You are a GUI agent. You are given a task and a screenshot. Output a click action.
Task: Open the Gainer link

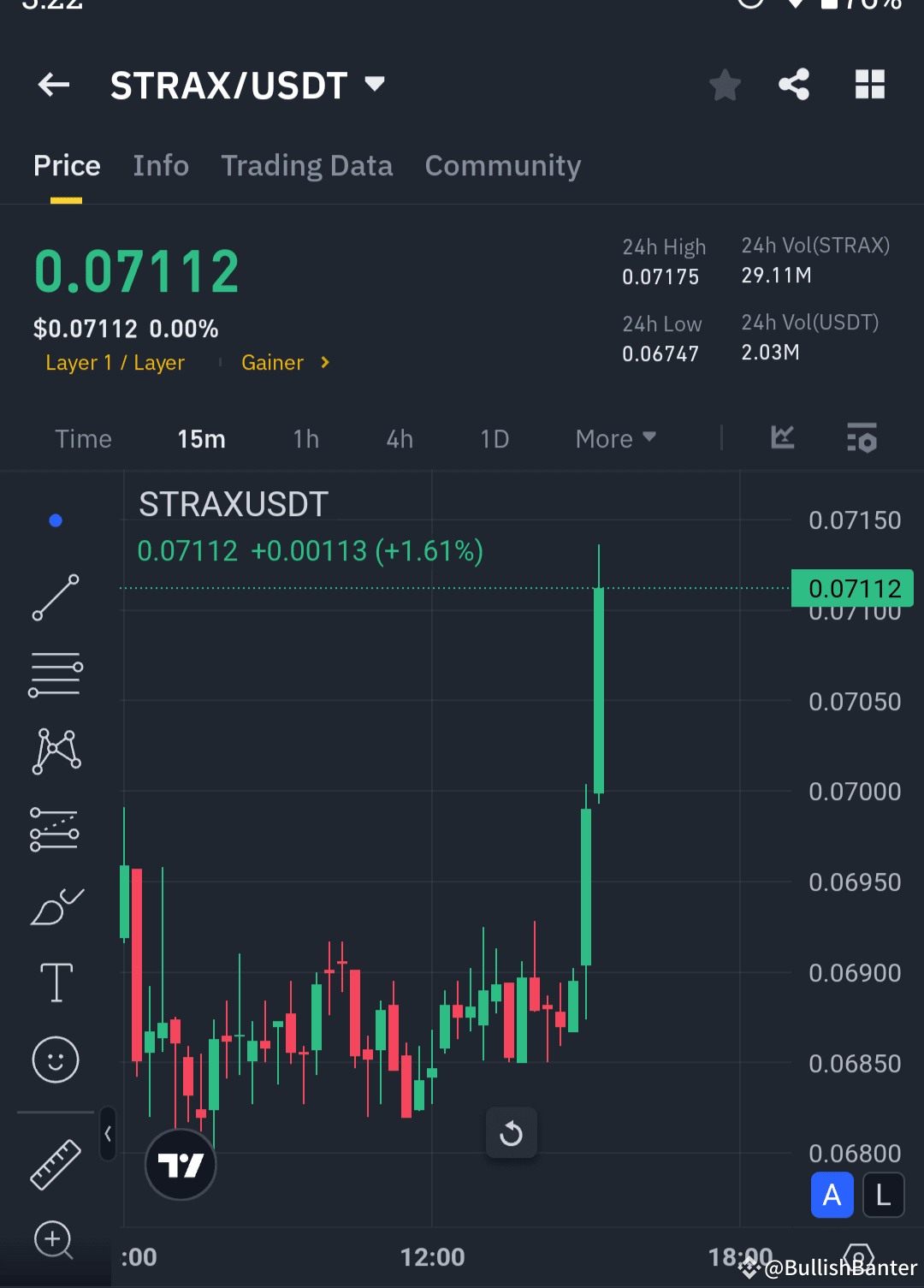[x=273, y=362]
